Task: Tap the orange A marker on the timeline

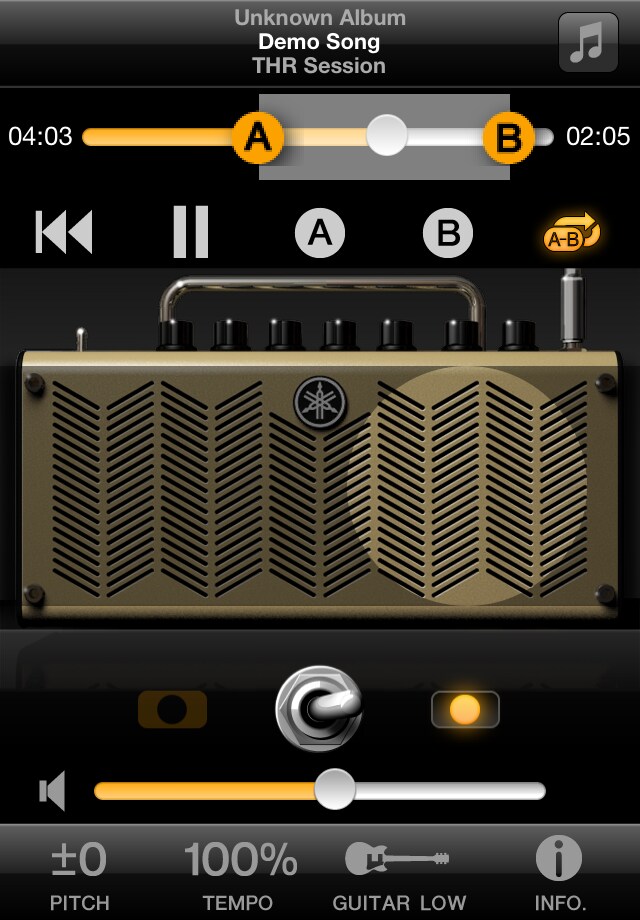Action: 258,137
